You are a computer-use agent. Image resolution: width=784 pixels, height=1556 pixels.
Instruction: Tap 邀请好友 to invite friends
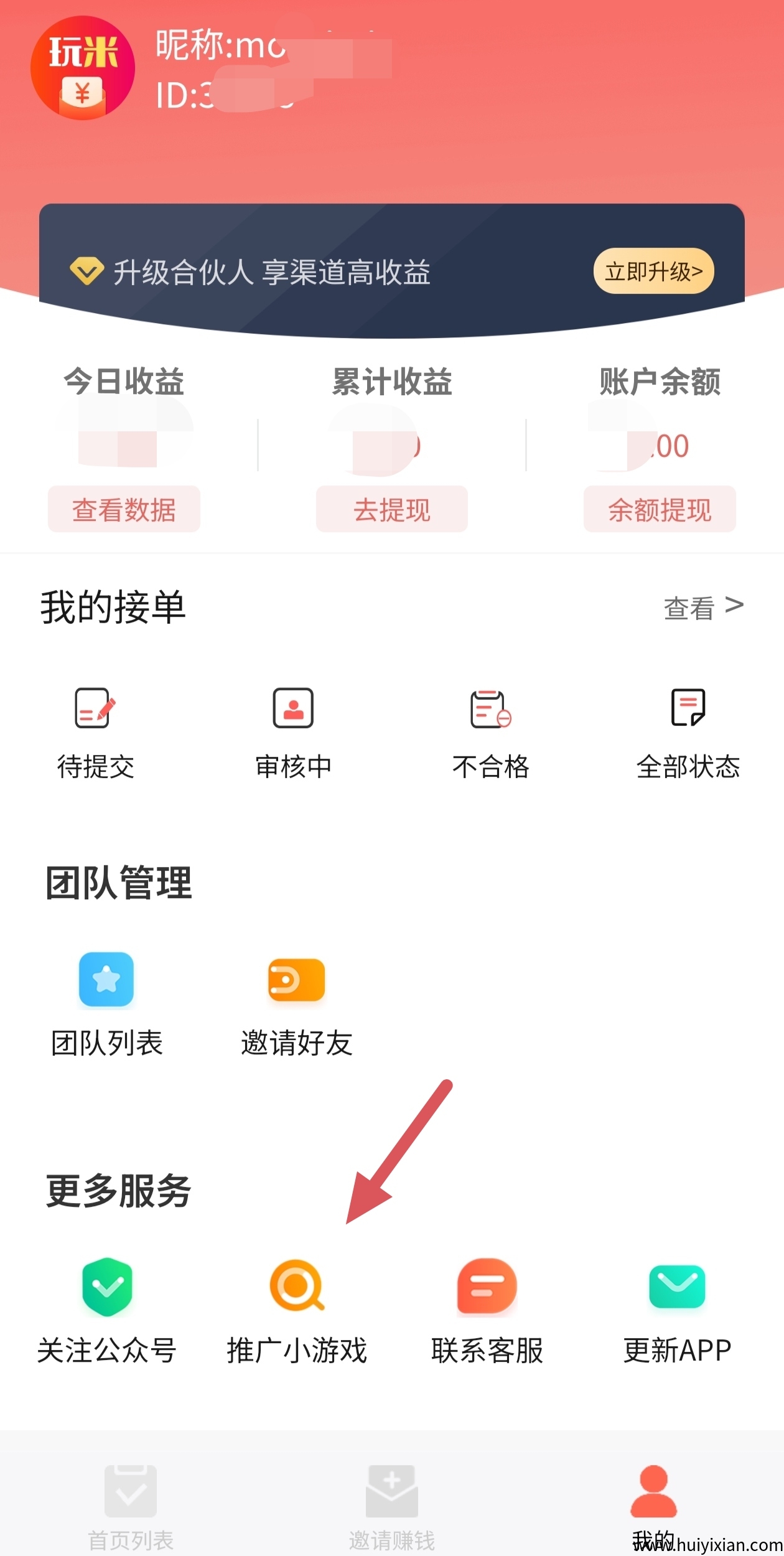click(x=297, y=1003)
